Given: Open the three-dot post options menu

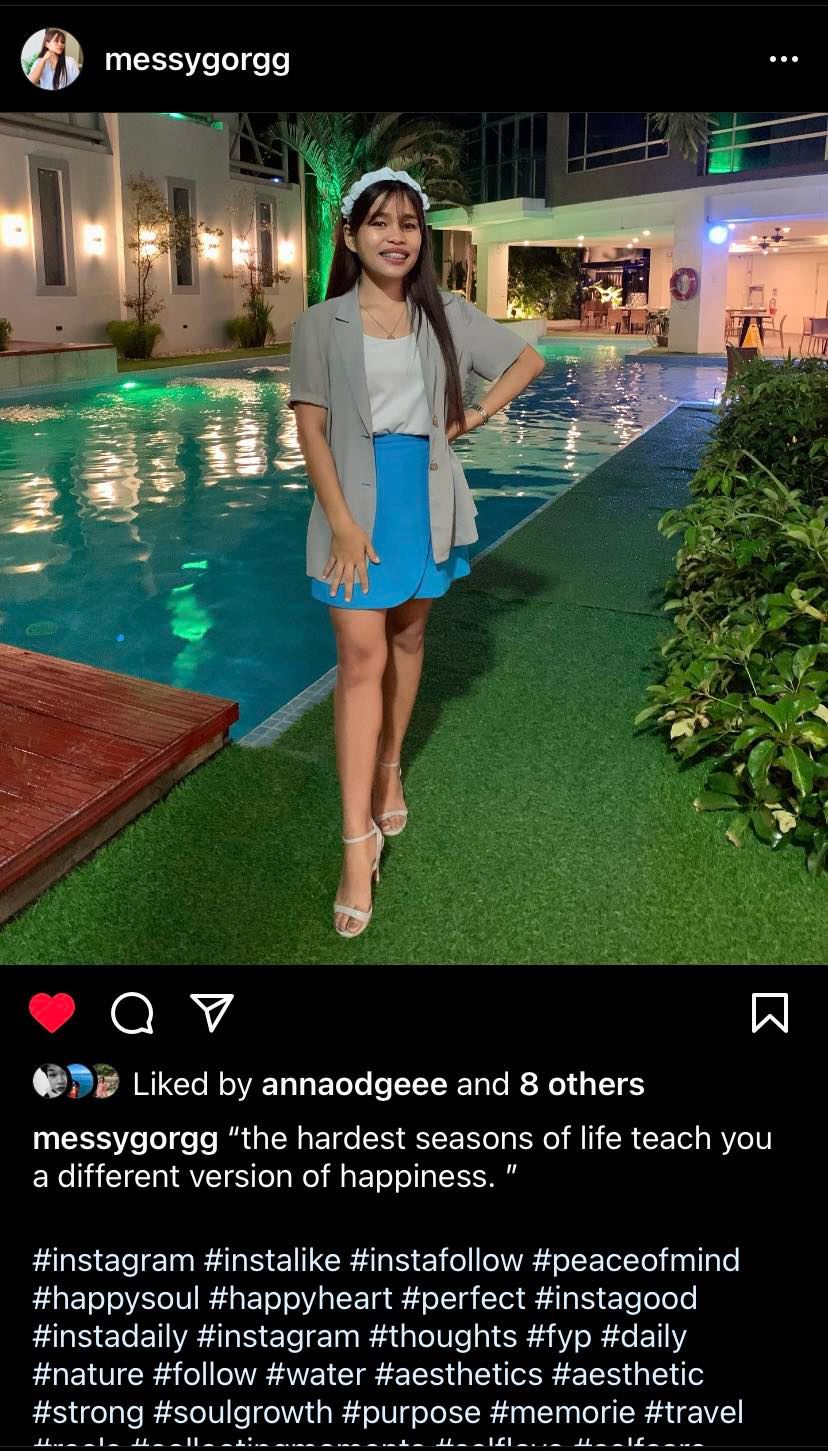Looking at the screenshot, I should coord(783,60).
